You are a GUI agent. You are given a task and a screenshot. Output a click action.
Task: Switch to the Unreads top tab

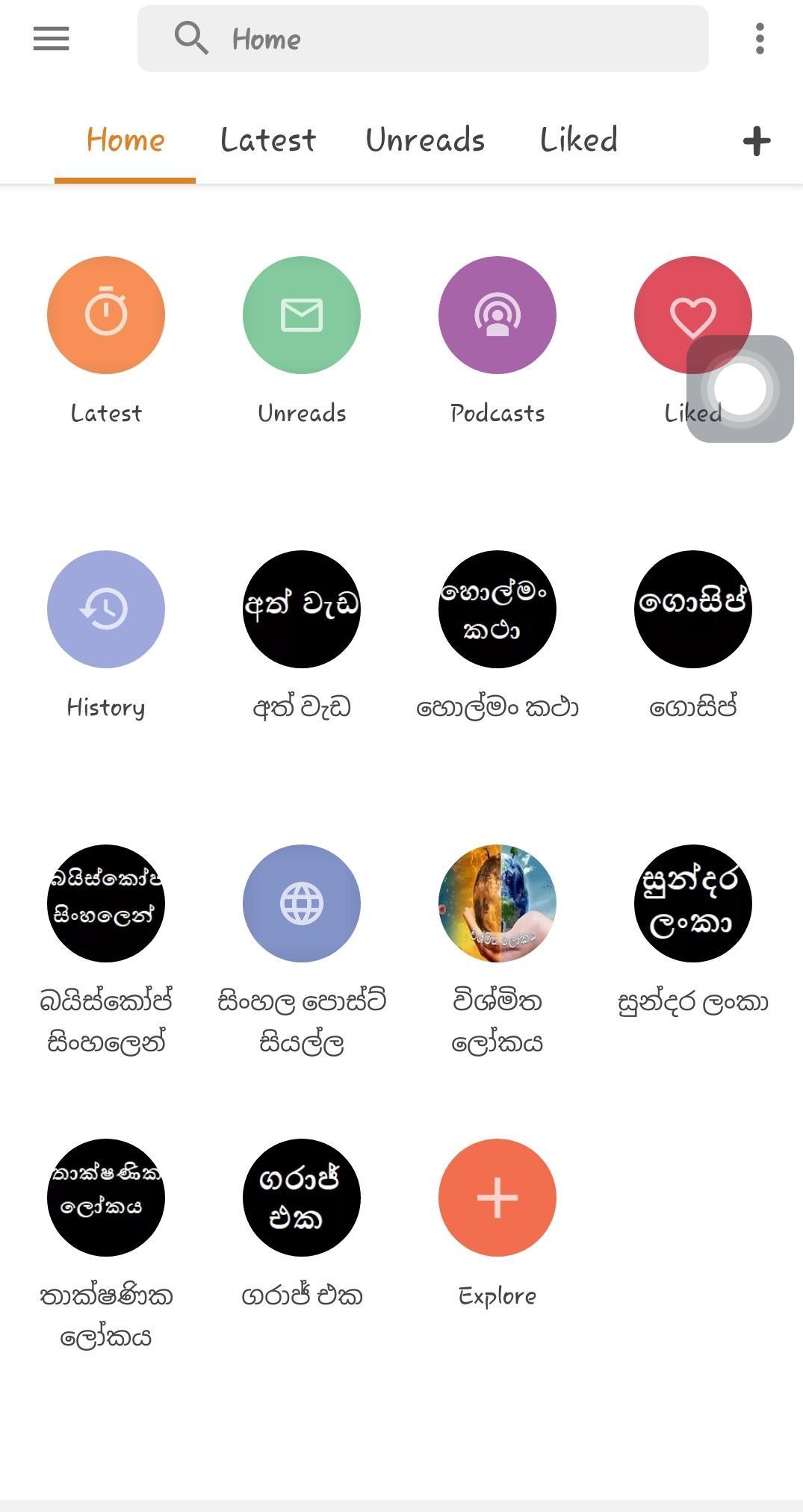coord(425,140)
